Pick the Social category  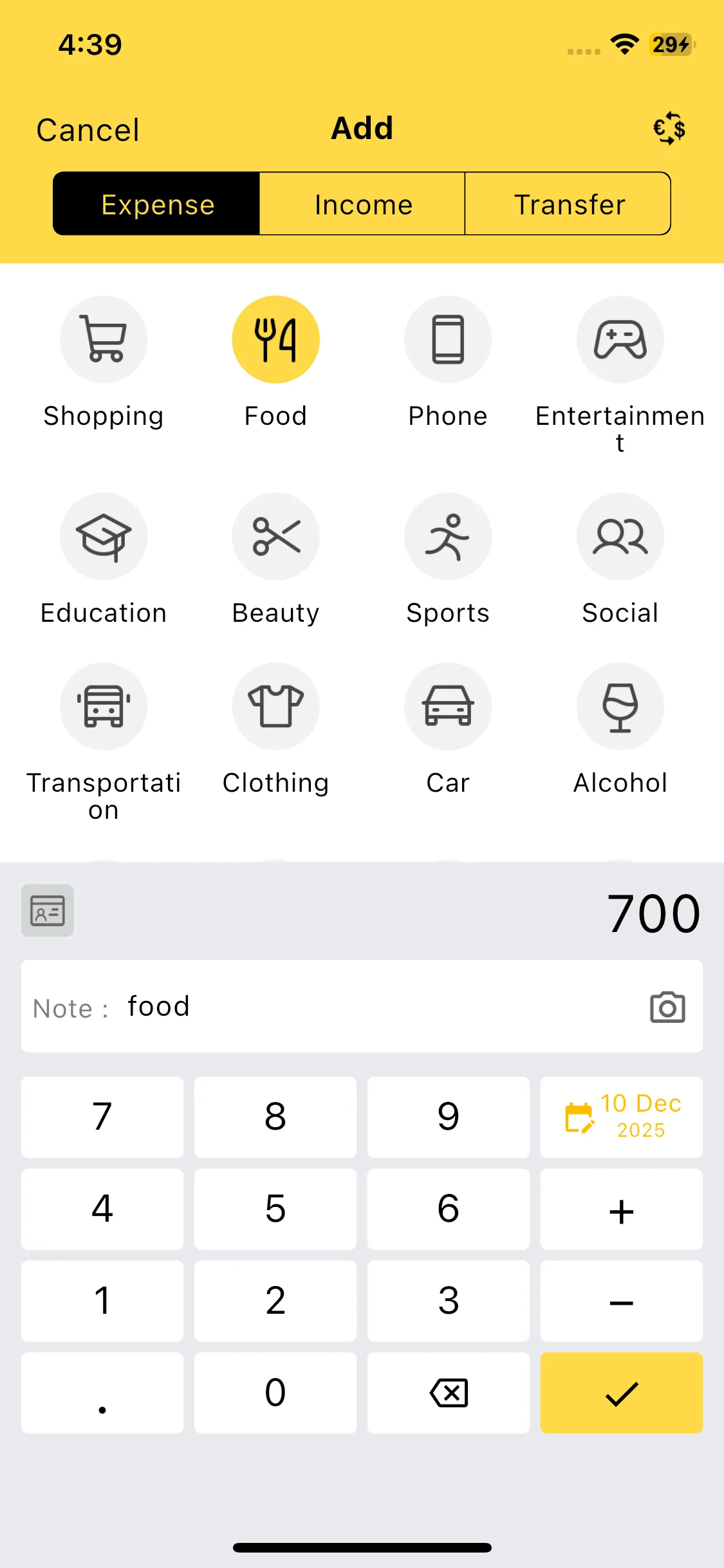coord(620,537)
